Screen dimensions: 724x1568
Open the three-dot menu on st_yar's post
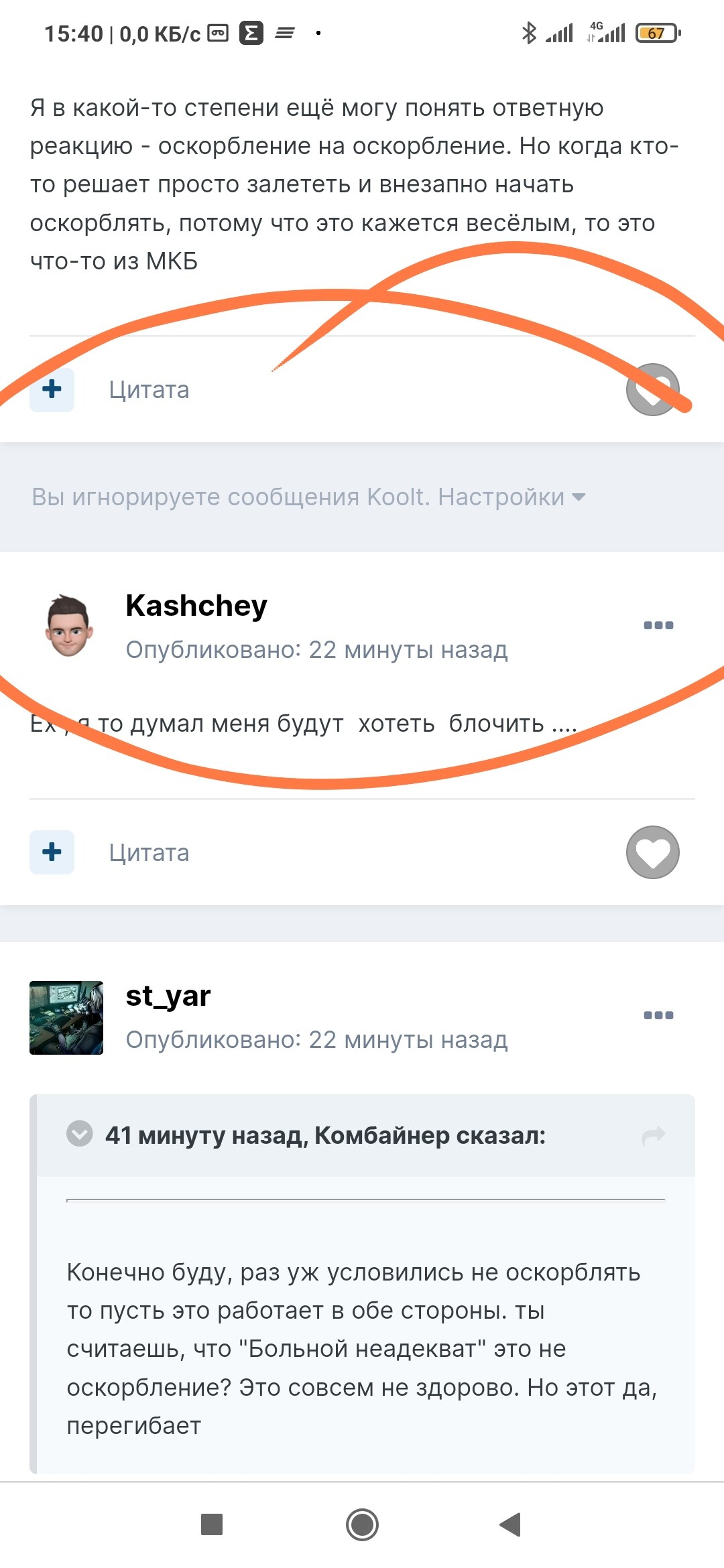658,1015
